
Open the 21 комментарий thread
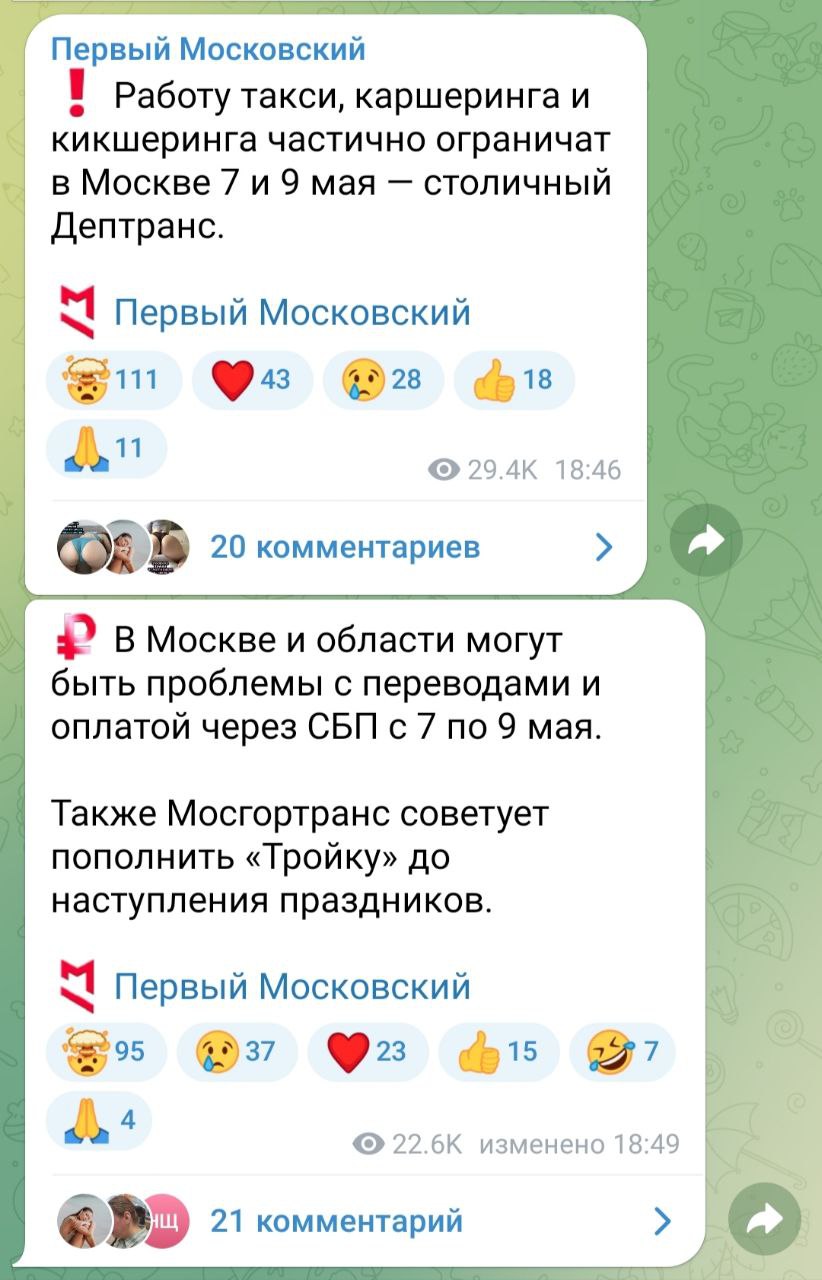[340, 1221]
